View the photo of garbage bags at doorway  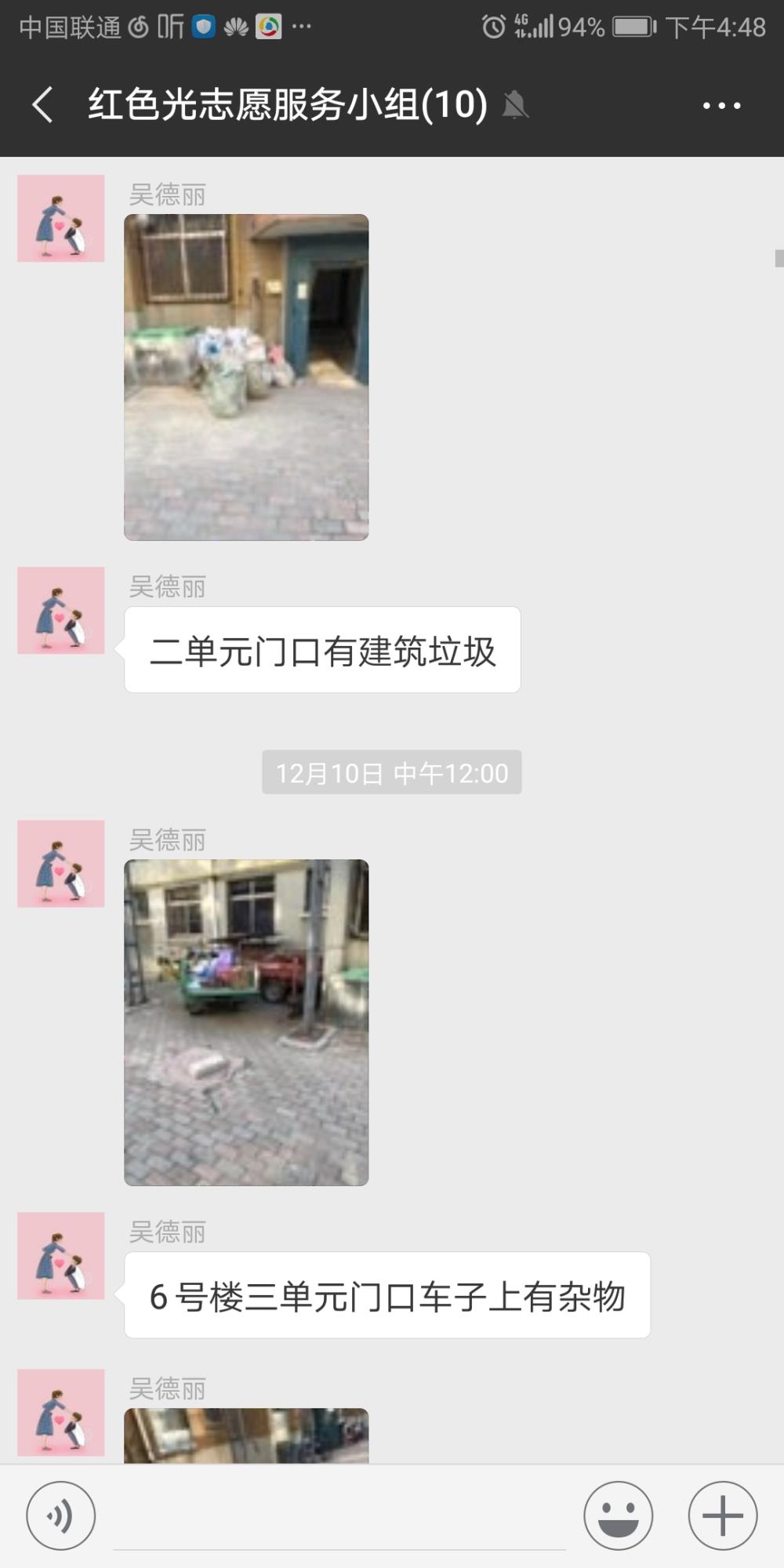coord(246,377)
